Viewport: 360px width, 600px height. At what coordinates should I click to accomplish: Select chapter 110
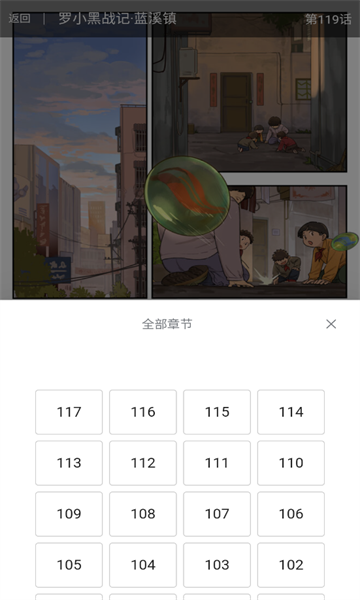291,463
